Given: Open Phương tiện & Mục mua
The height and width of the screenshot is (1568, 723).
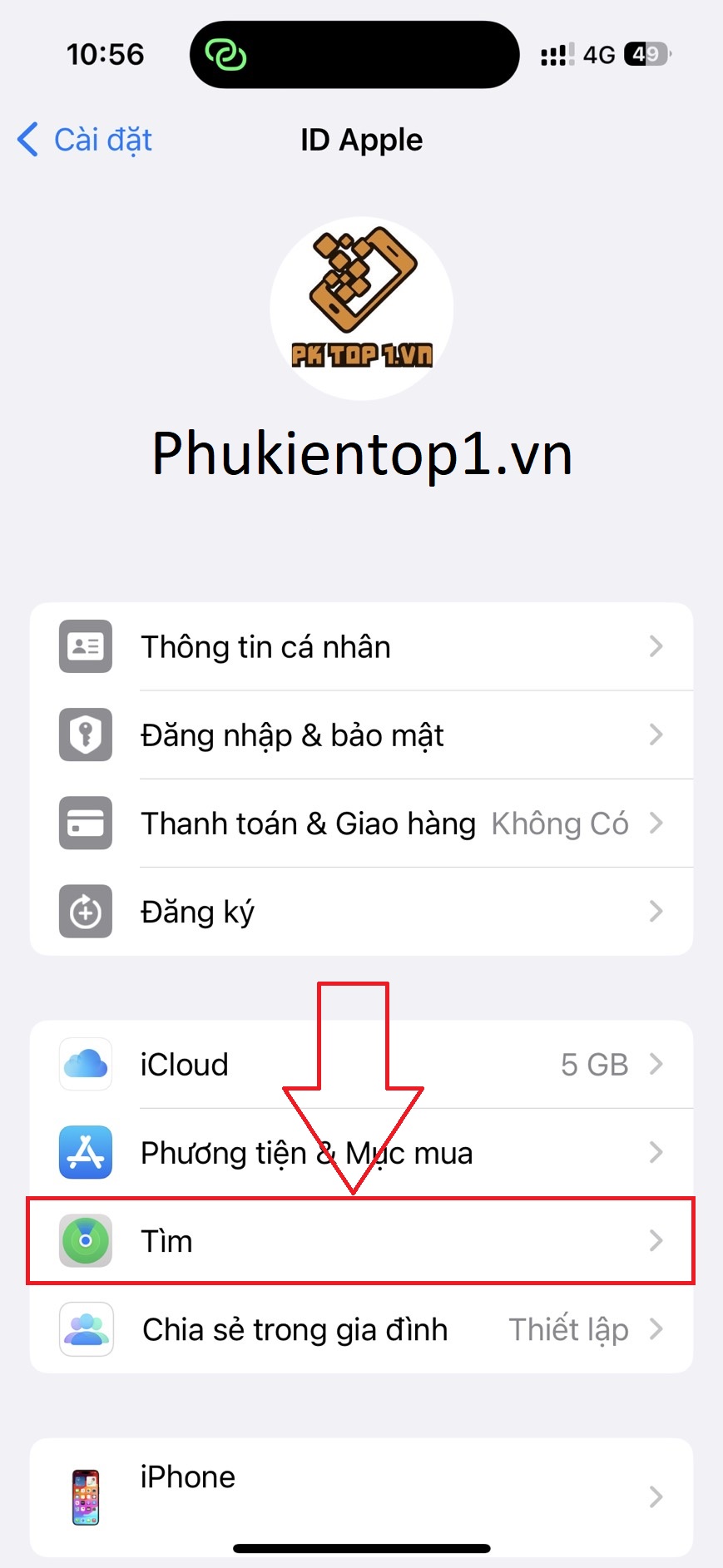Looking at the screenshot, I should click(361, 1153).
